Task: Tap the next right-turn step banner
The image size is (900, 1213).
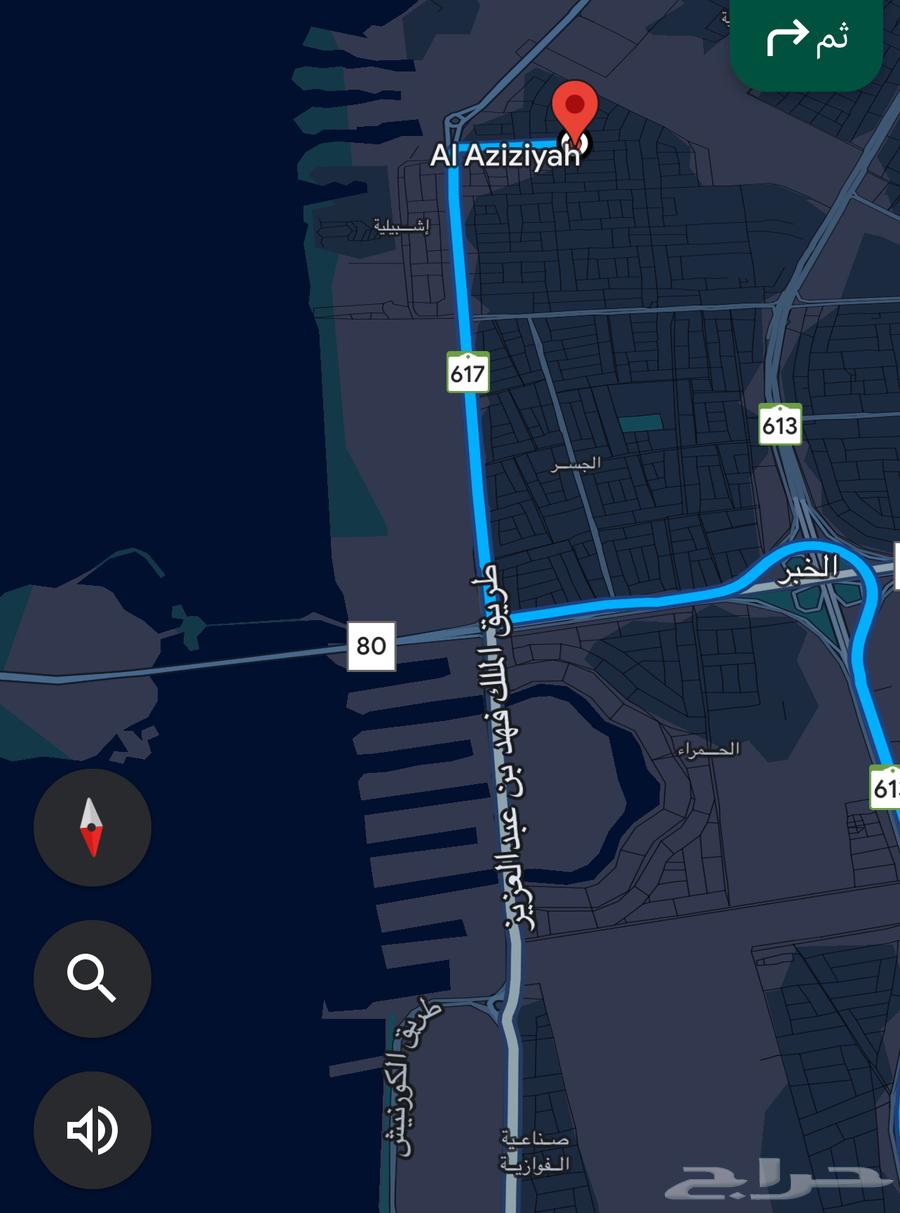Action: pos(806,40)
